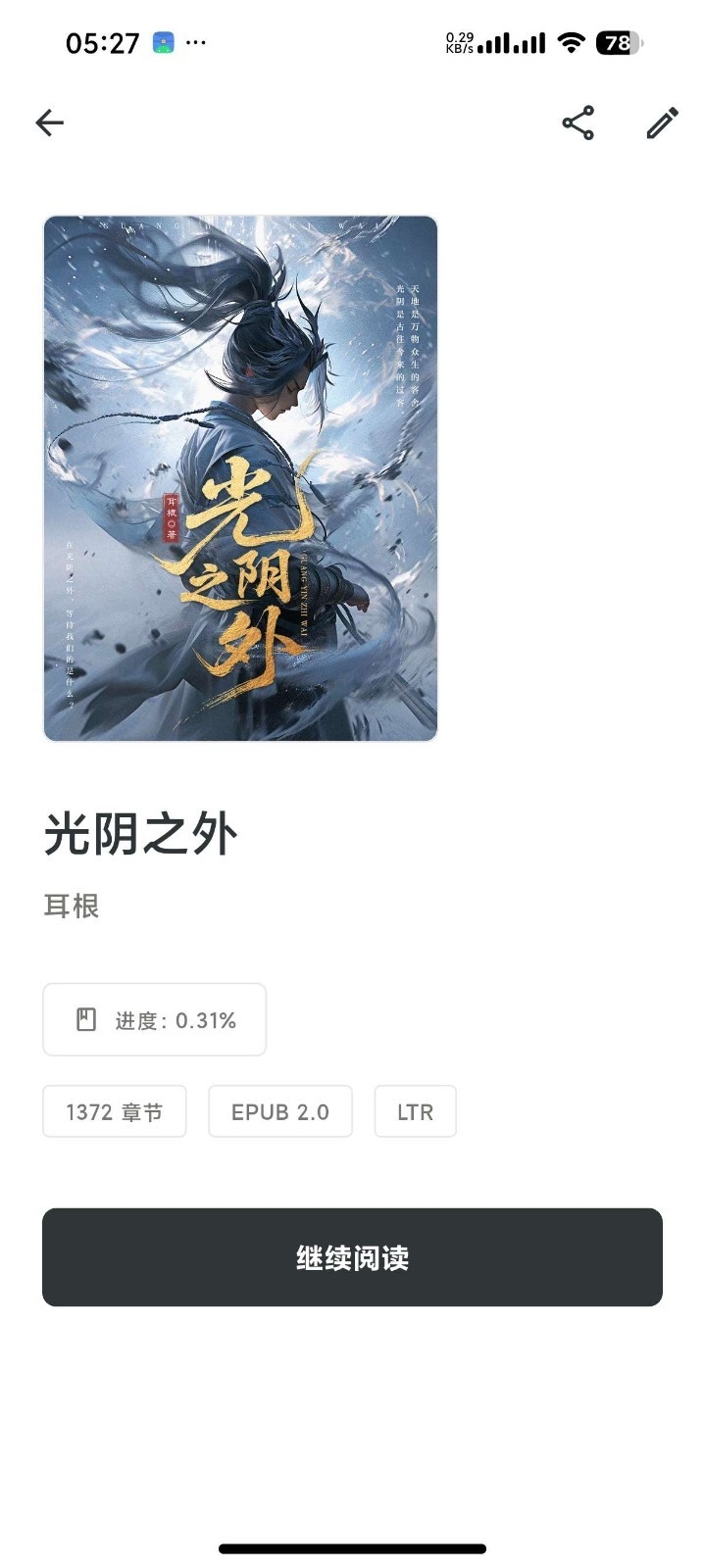Go back using the arrow icon
This screenshot has height=1568, width=705.
coord(49,122)
